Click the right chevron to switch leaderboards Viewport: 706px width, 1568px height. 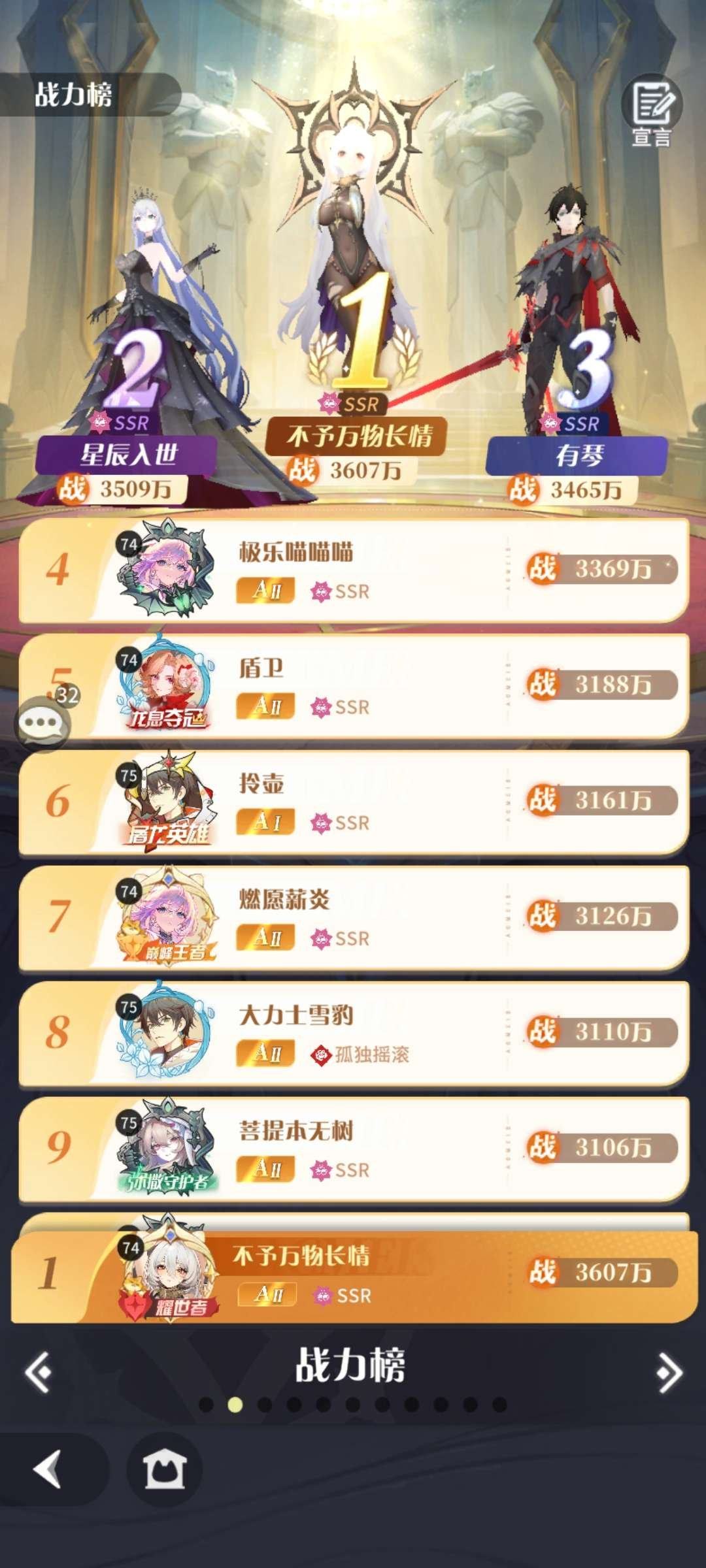667,1367
